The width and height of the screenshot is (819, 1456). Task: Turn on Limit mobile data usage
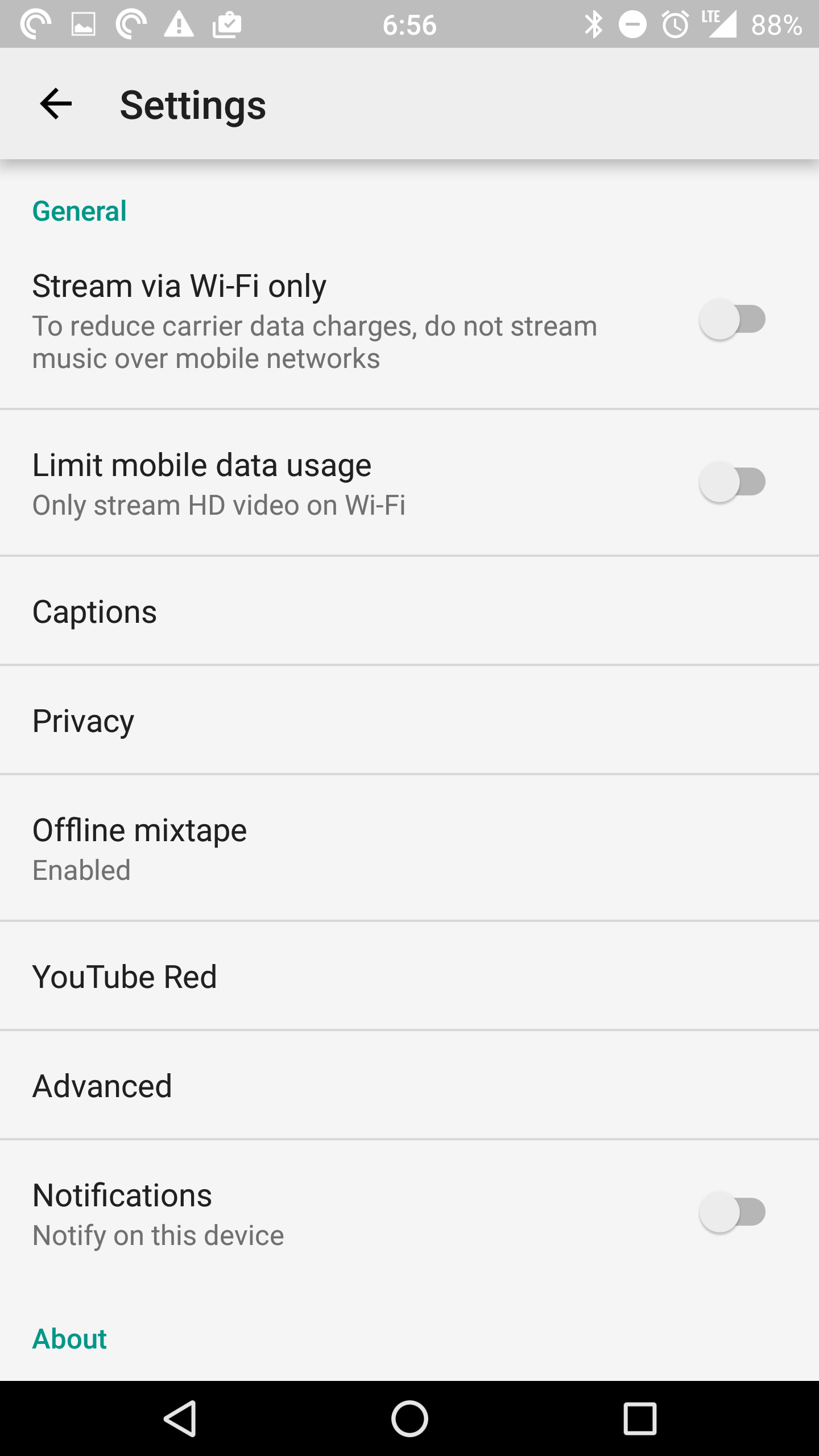click(733, 482)
